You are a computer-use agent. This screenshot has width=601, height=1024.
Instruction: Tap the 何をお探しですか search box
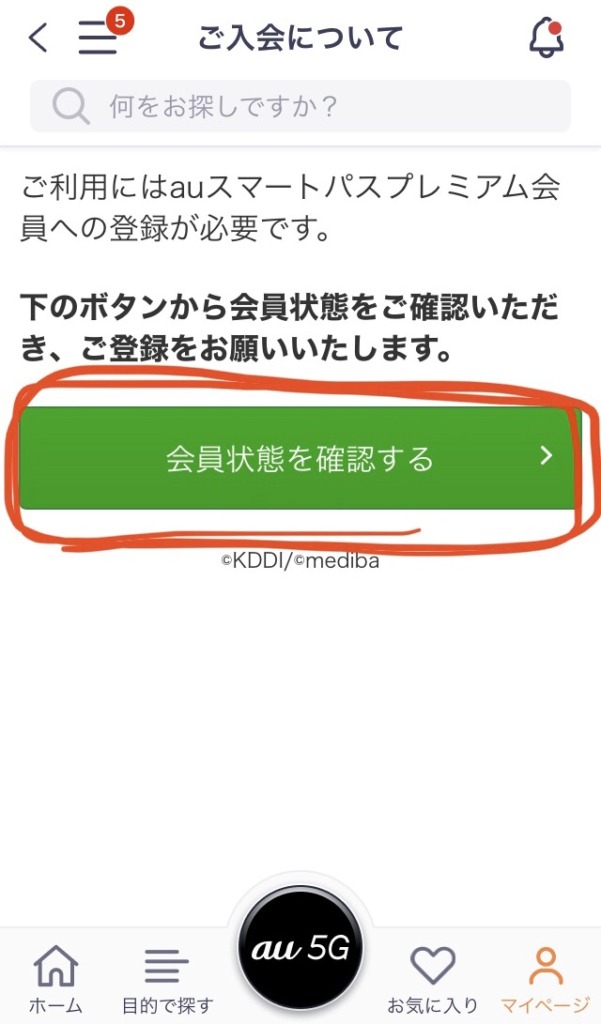[300, 106]
